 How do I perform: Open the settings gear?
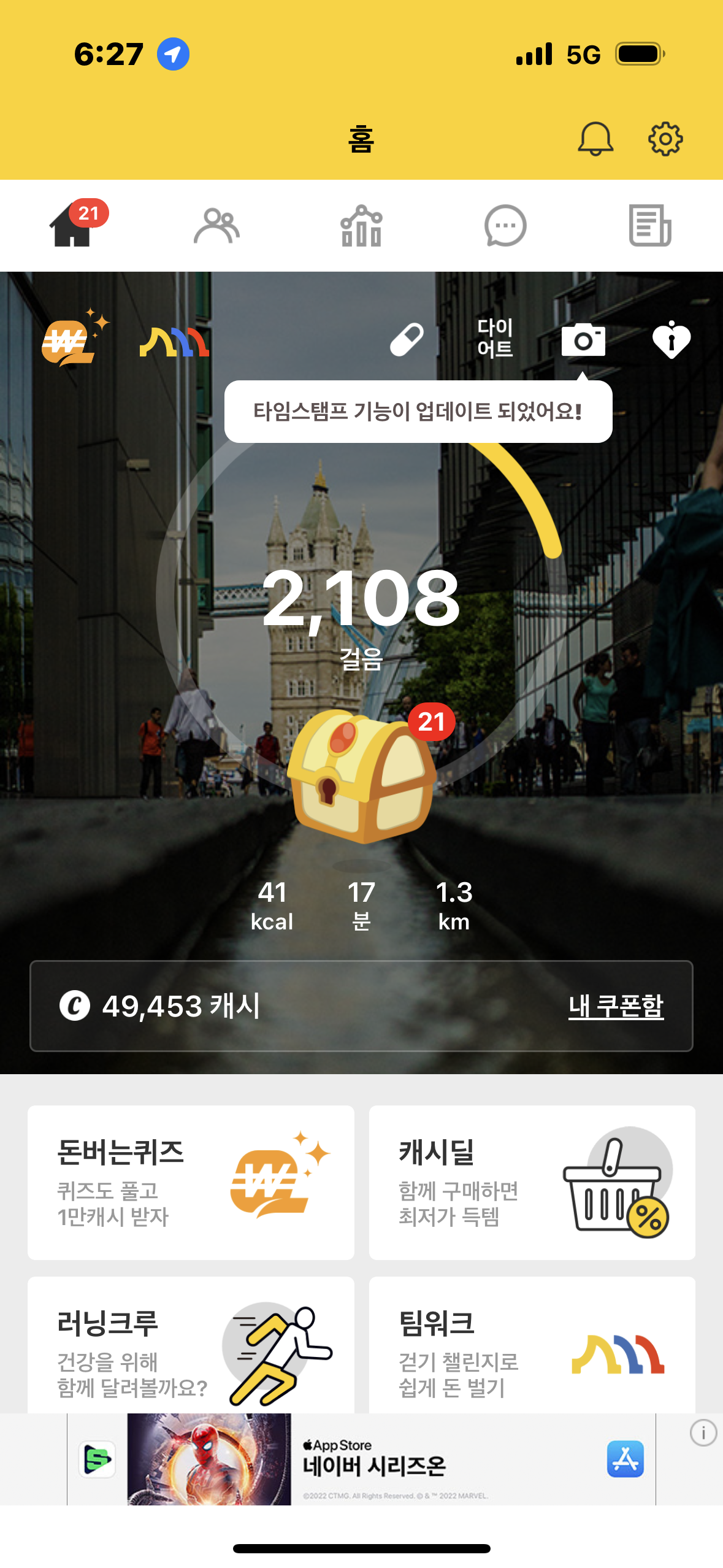coord(665,139)
